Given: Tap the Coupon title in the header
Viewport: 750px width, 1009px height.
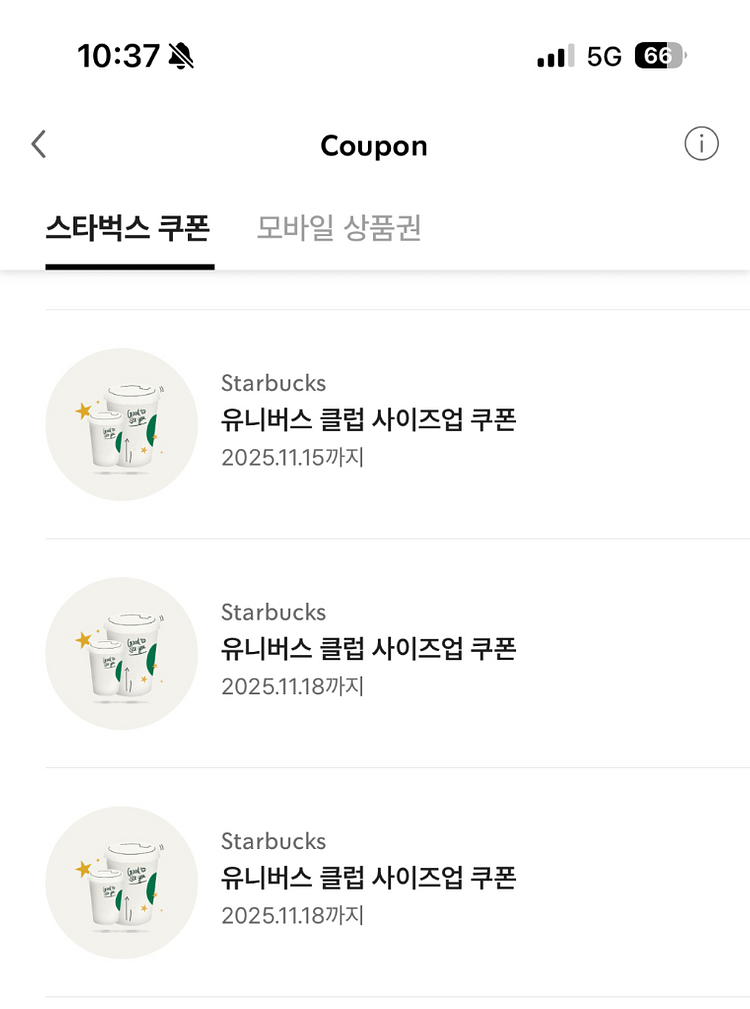Looking at the screenshot, I should pyautogui.click(x=373, y=145).
